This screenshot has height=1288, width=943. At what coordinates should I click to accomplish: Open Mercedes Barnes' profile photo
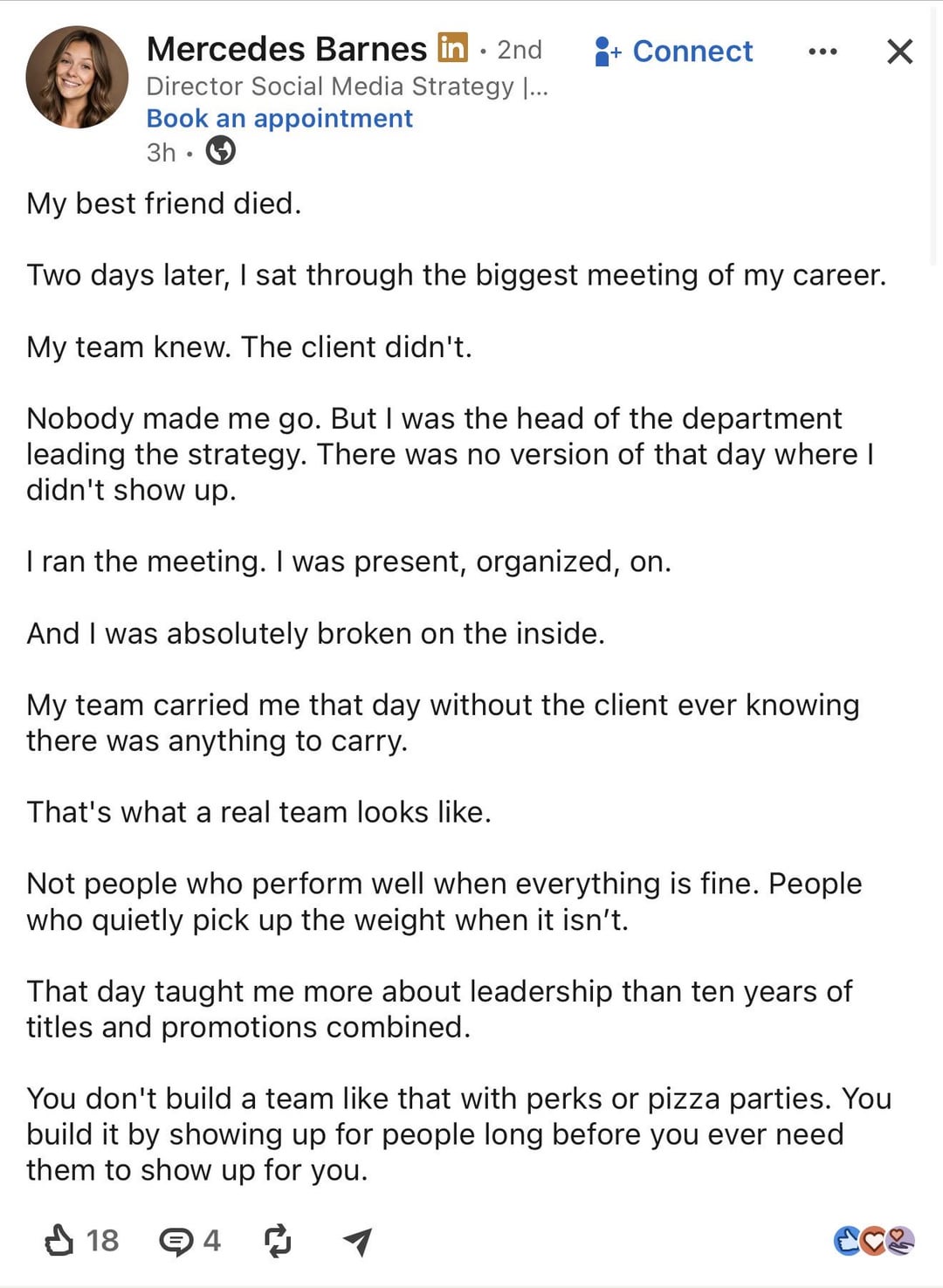(77, 77)
